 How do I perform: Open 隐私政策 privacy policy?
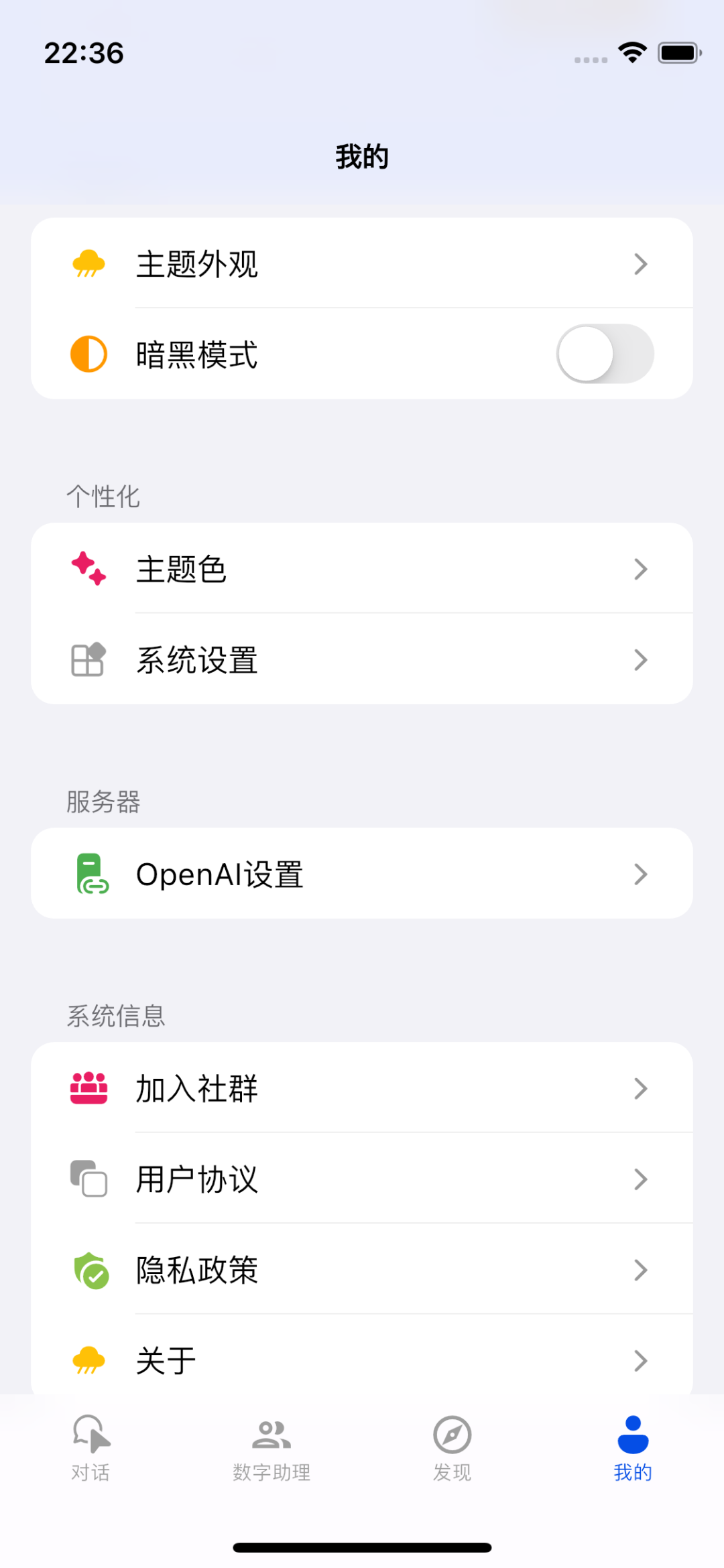362,1269
